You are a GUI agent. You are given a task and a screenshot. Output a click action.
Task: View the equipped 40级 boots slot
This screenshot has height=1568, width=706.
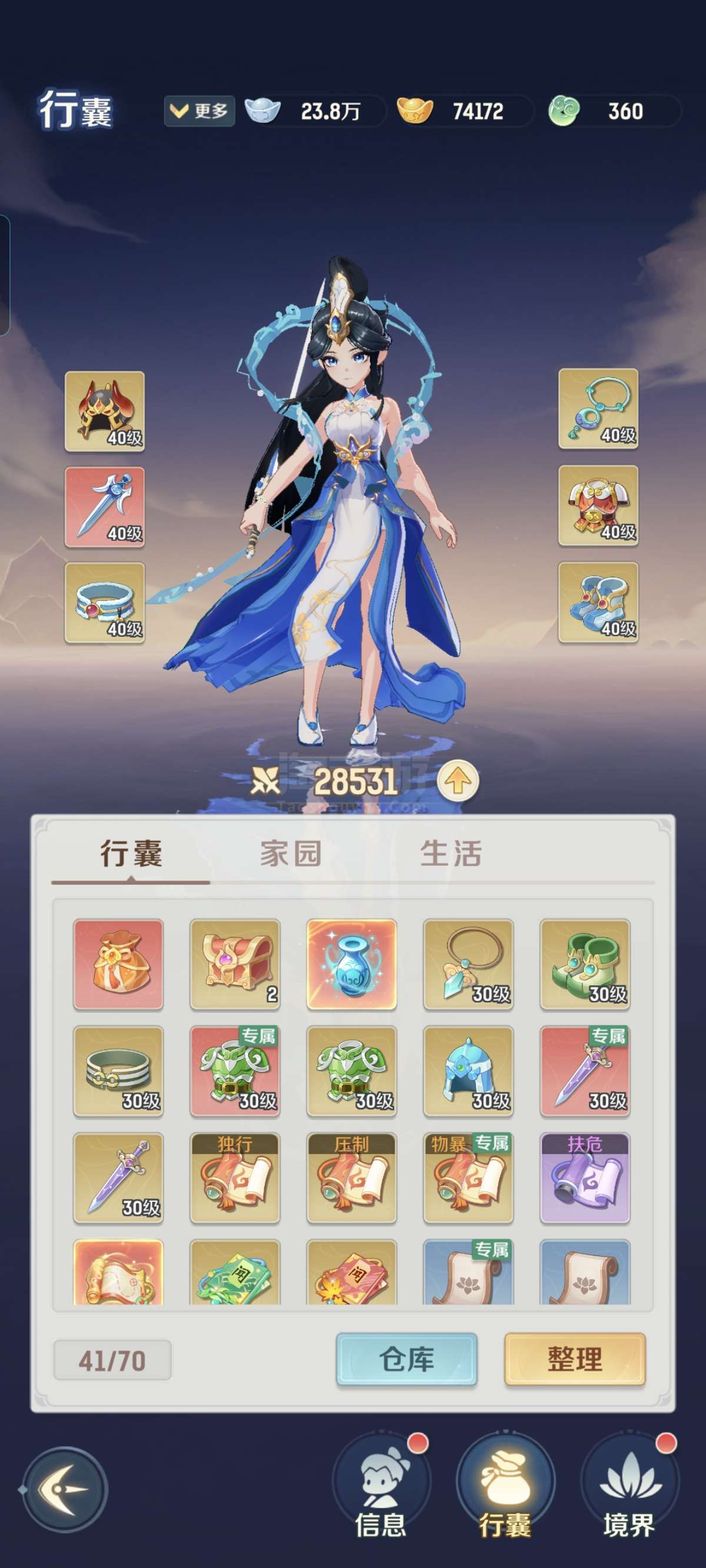(598, 603)
